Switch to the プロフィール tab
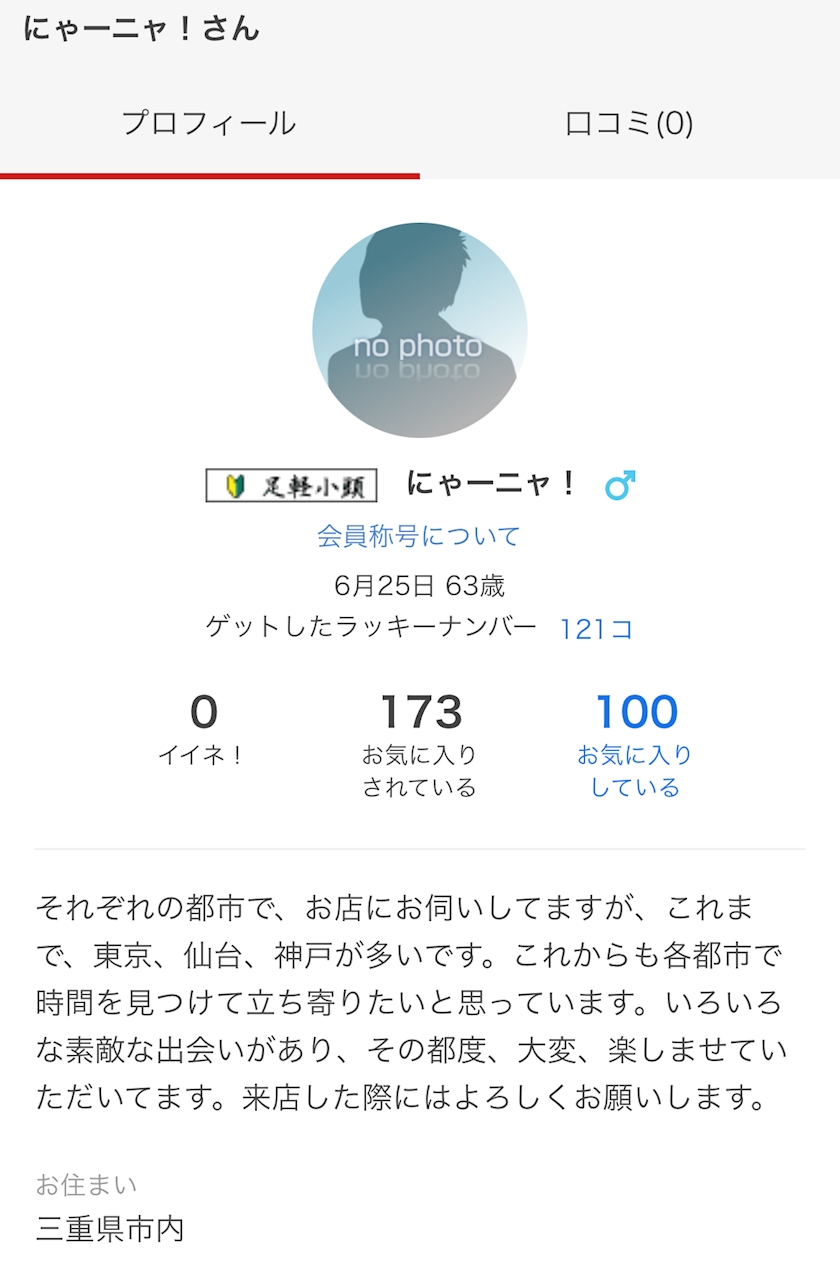This screenshot has width=840, height=1268. coord(209,124)
